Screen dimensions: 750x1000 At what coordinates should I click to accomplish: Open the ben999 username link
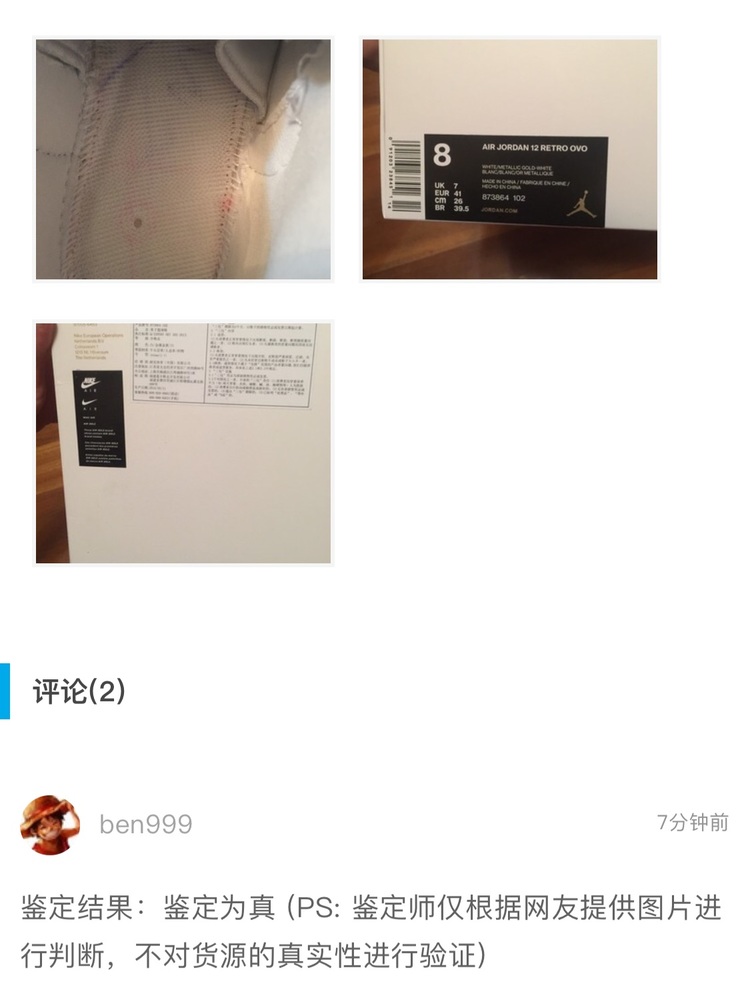click(x=146, y=825)
